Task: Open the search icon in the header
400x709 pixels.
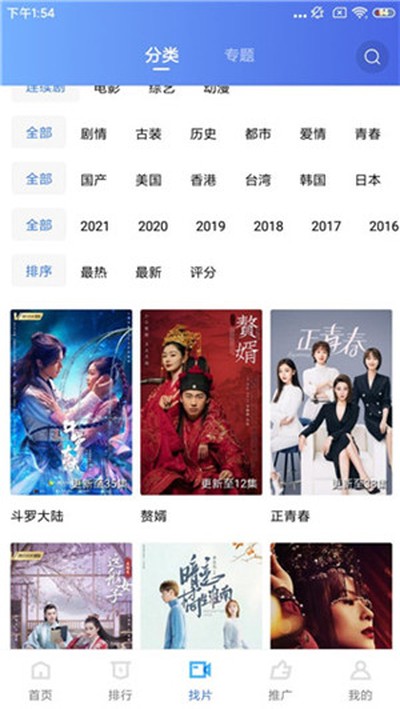Action: coord(372,57)
